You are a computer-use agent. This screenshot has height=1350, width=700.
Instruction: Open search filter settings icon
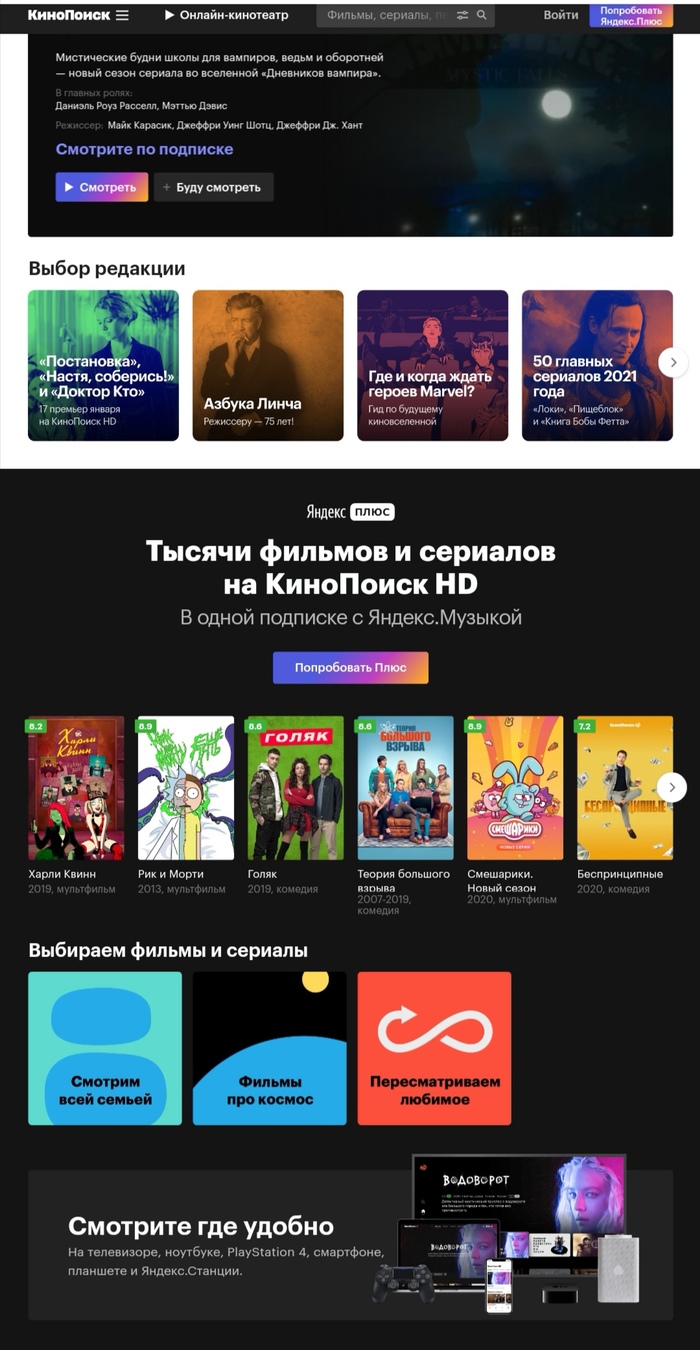pyautogui.click(x=462, y=15)
